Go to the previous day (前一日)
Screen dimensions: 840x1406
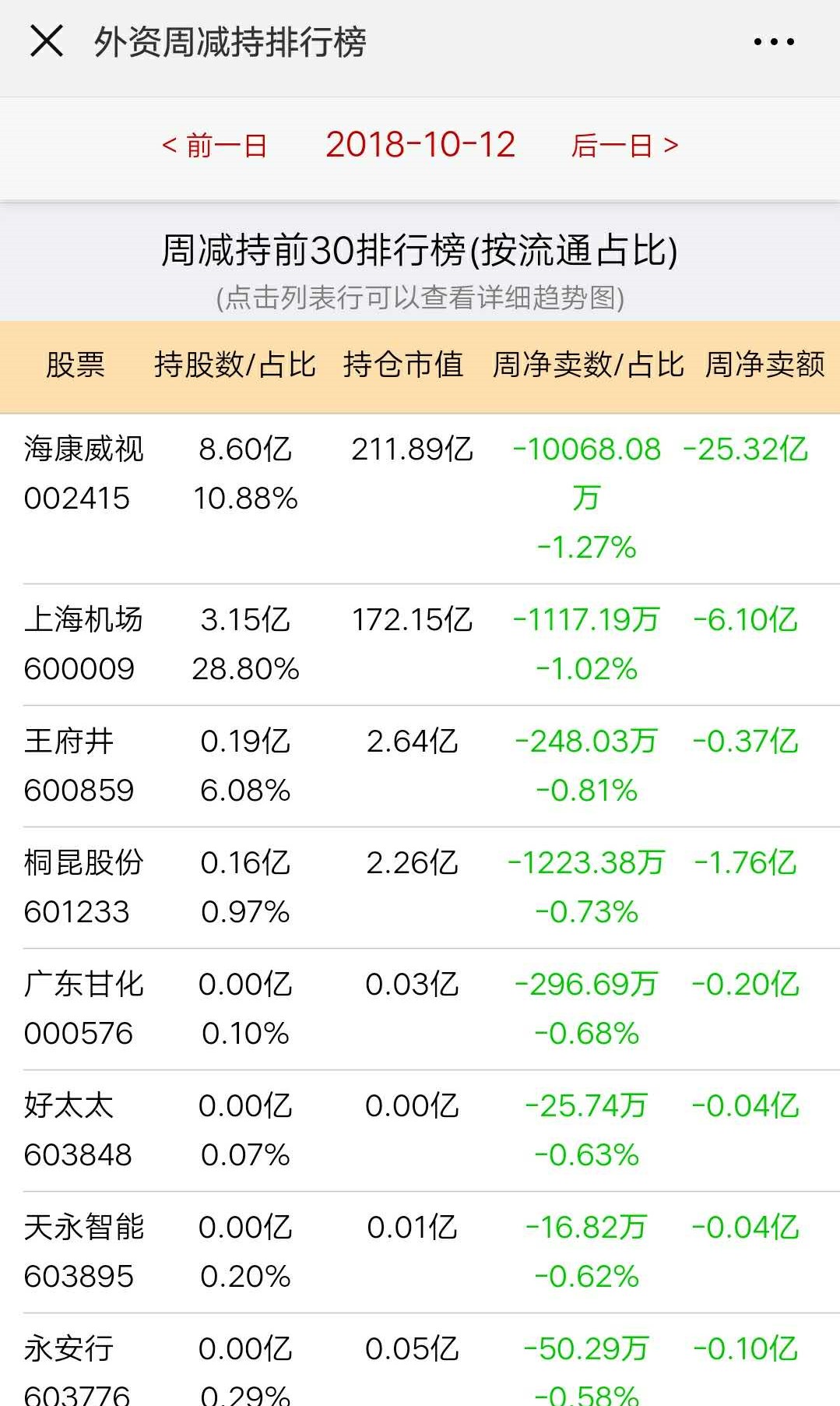[214, 145]
